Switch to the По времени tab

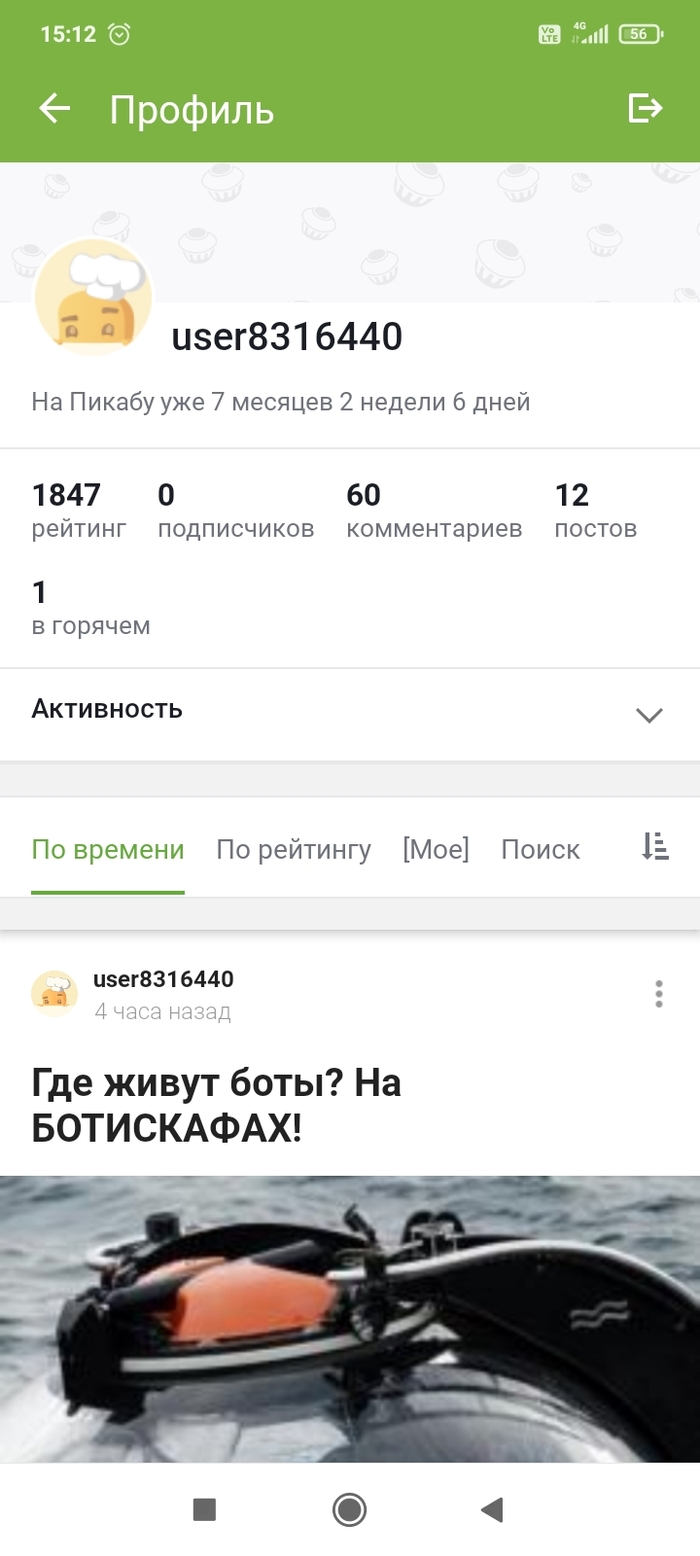pyautogui.click(x=108, y=850)
